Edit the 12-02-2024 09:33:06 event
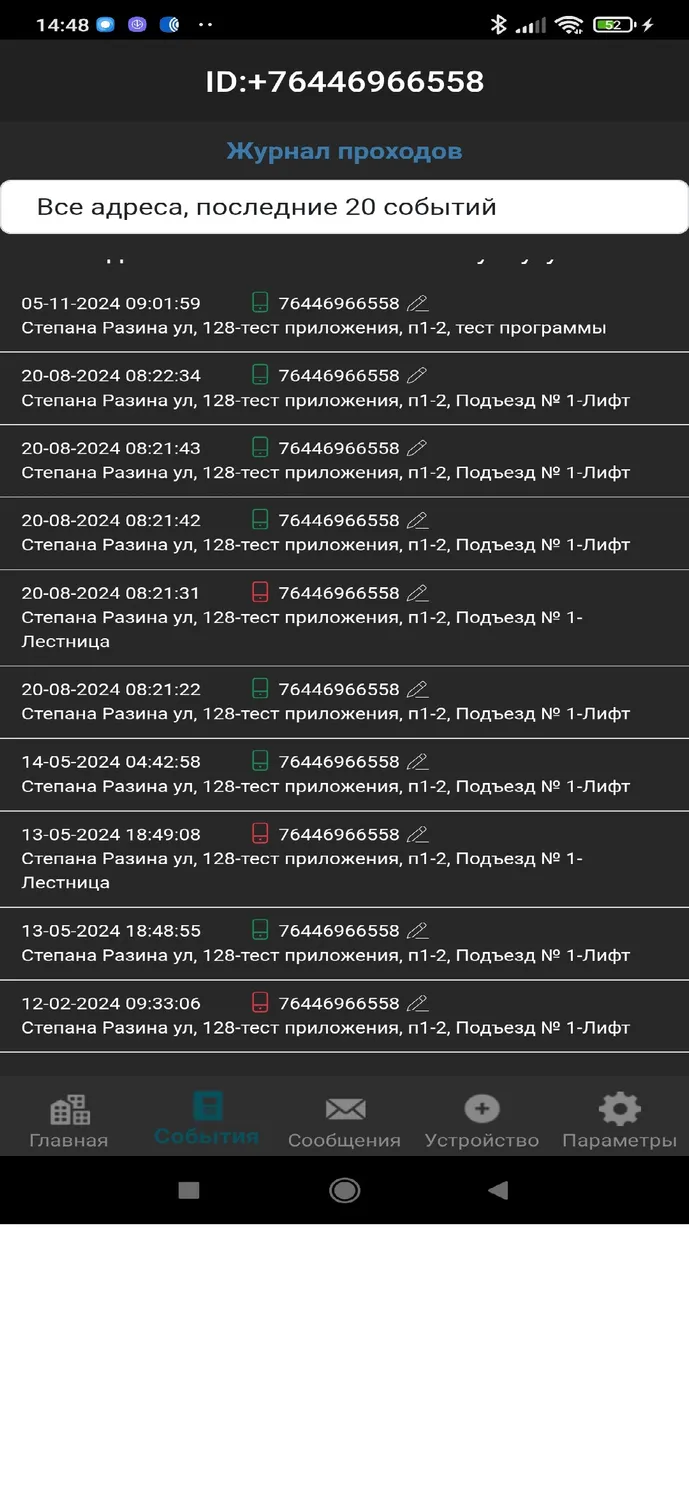The height and width of the screenshot is (1492, 689). 418,1003
